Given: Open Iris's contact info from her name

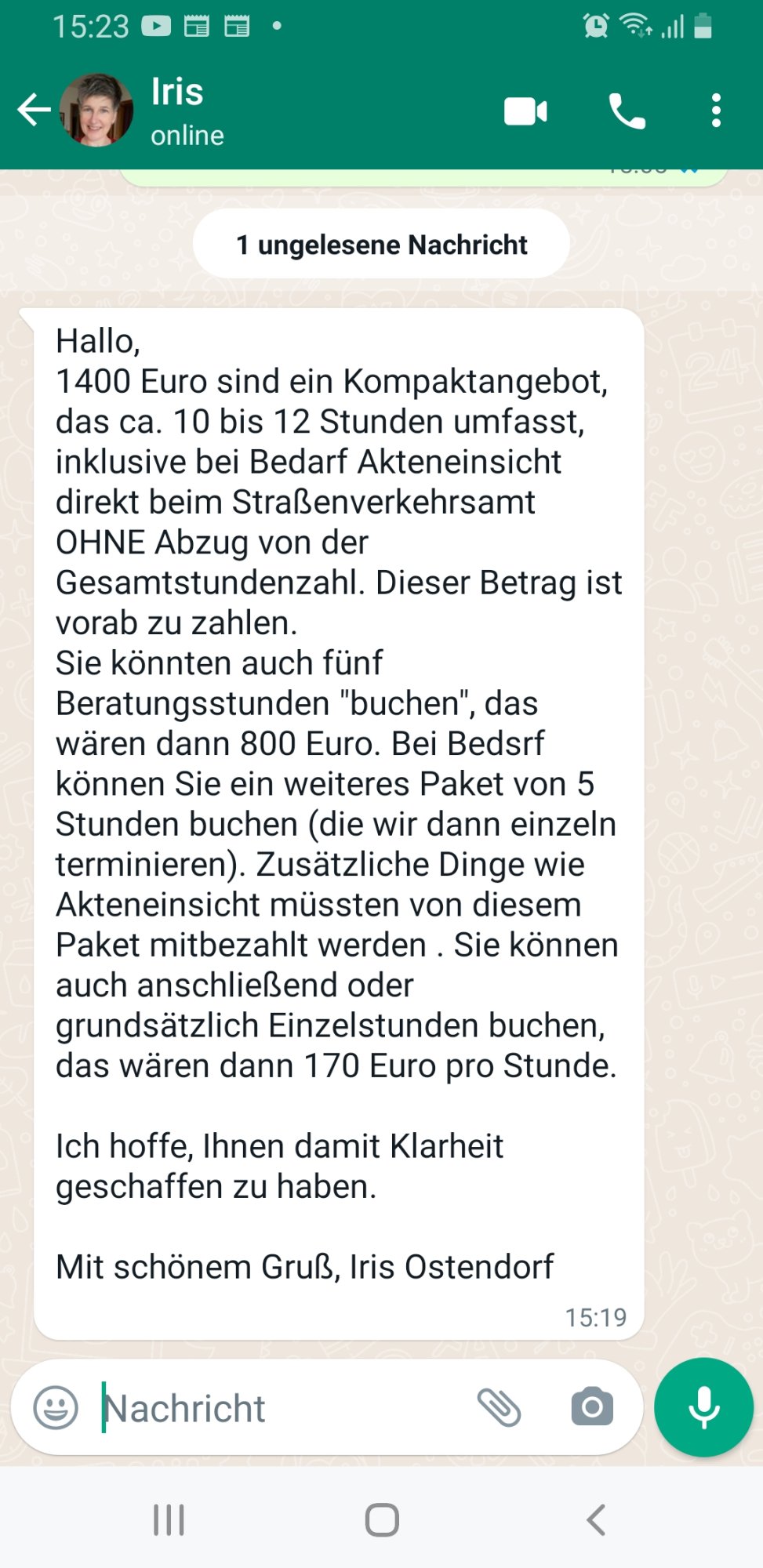Looking at the screenshot, I should point(177,93).
